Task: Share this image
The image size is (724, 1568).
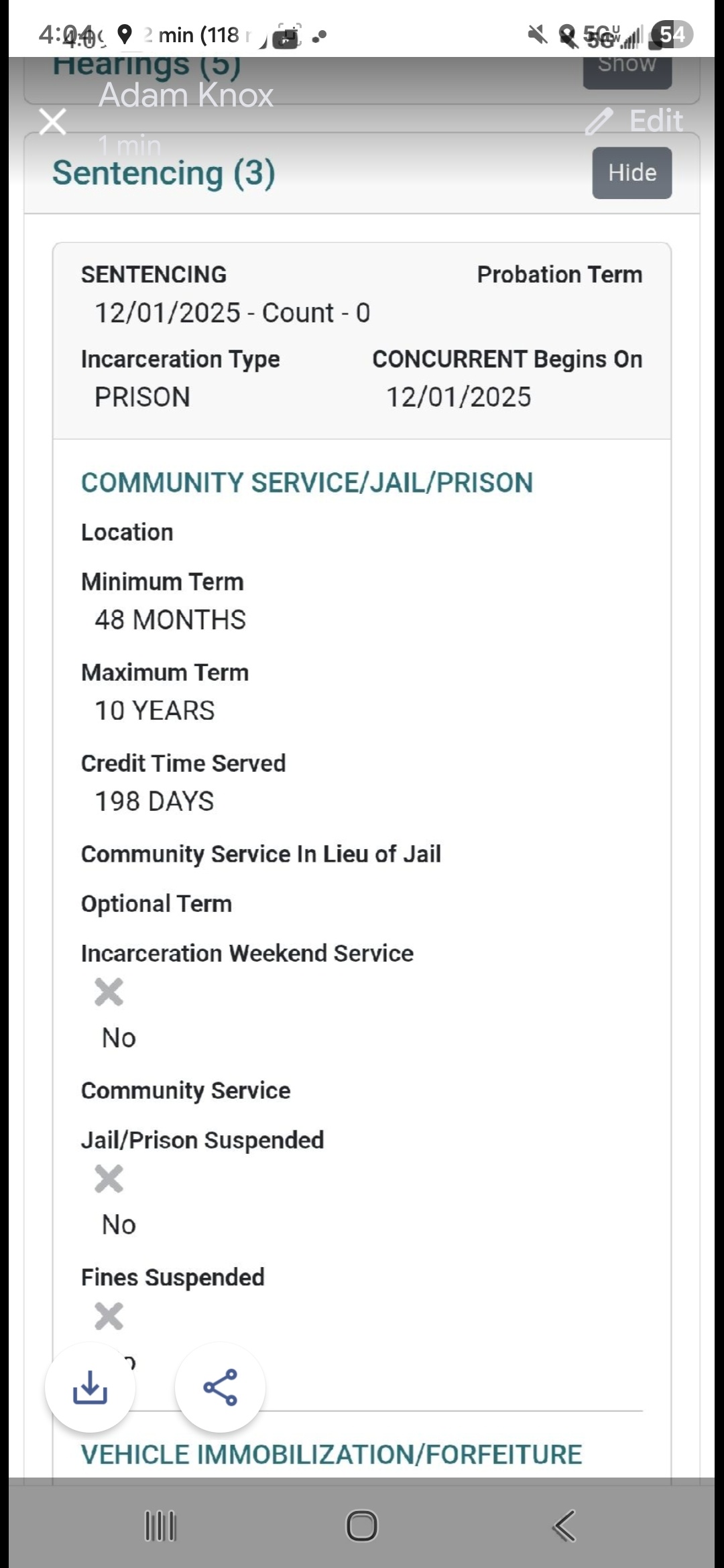Action: pyautogui.click(x=220, y=1387)
